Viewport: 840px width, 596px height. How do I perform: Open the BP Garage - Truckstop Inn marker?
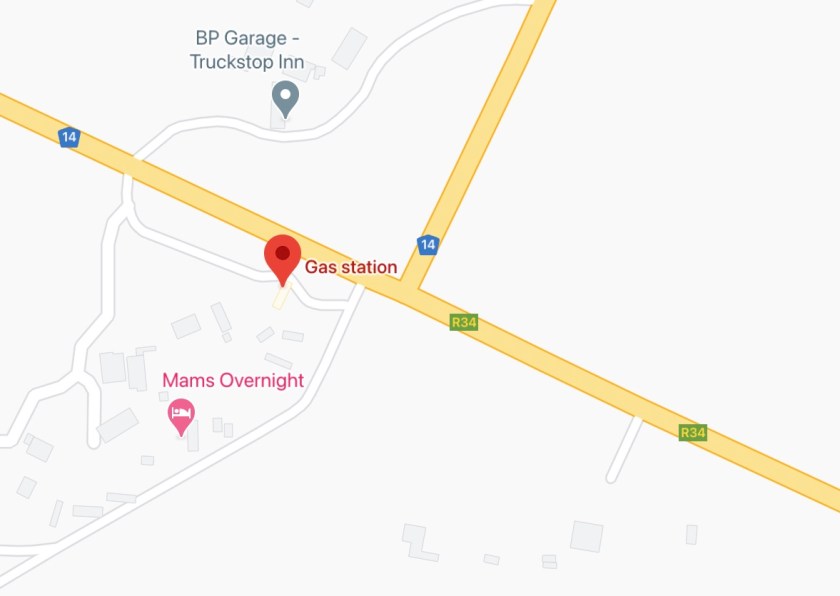(x=286, y=98)
